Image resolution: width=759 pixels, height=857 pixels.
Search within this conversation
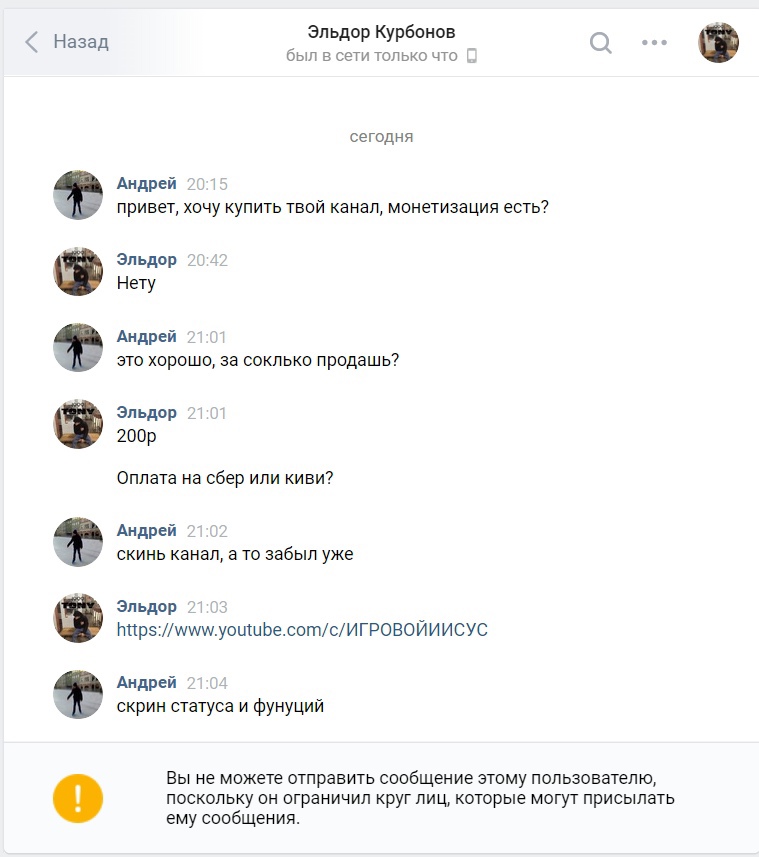(x=600, y=42)
